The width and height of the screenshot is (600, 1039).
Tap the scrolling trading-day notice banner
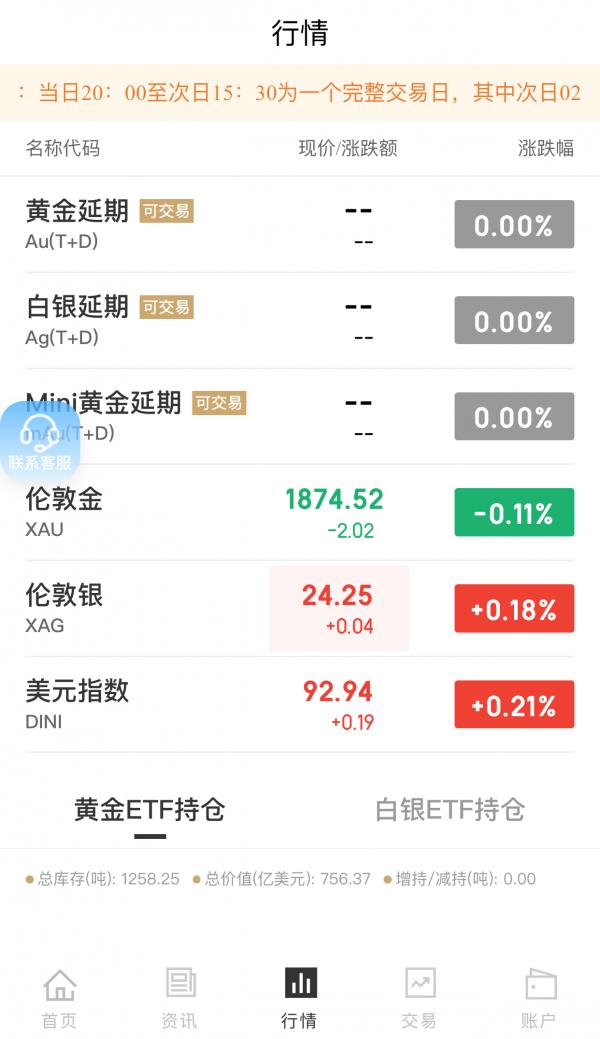[300, 93]
